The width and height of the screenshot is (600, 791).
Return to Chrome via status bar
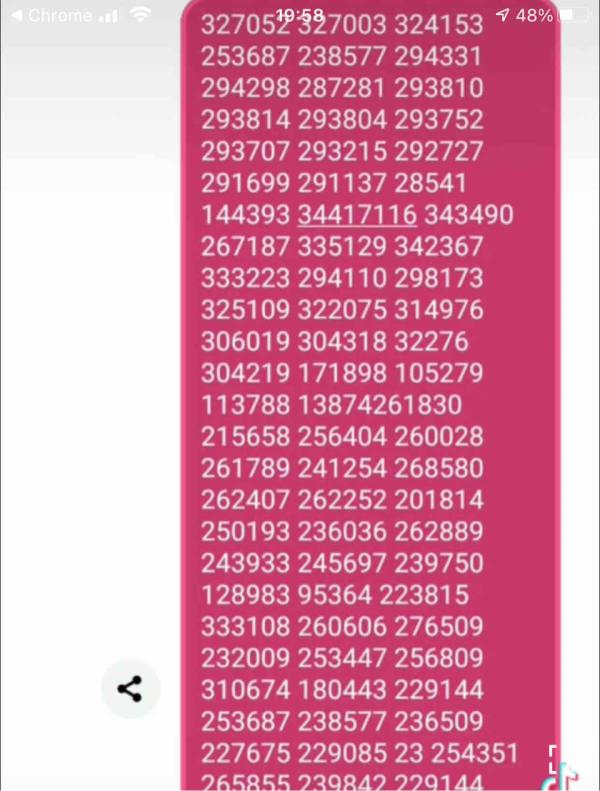point(50,16)
